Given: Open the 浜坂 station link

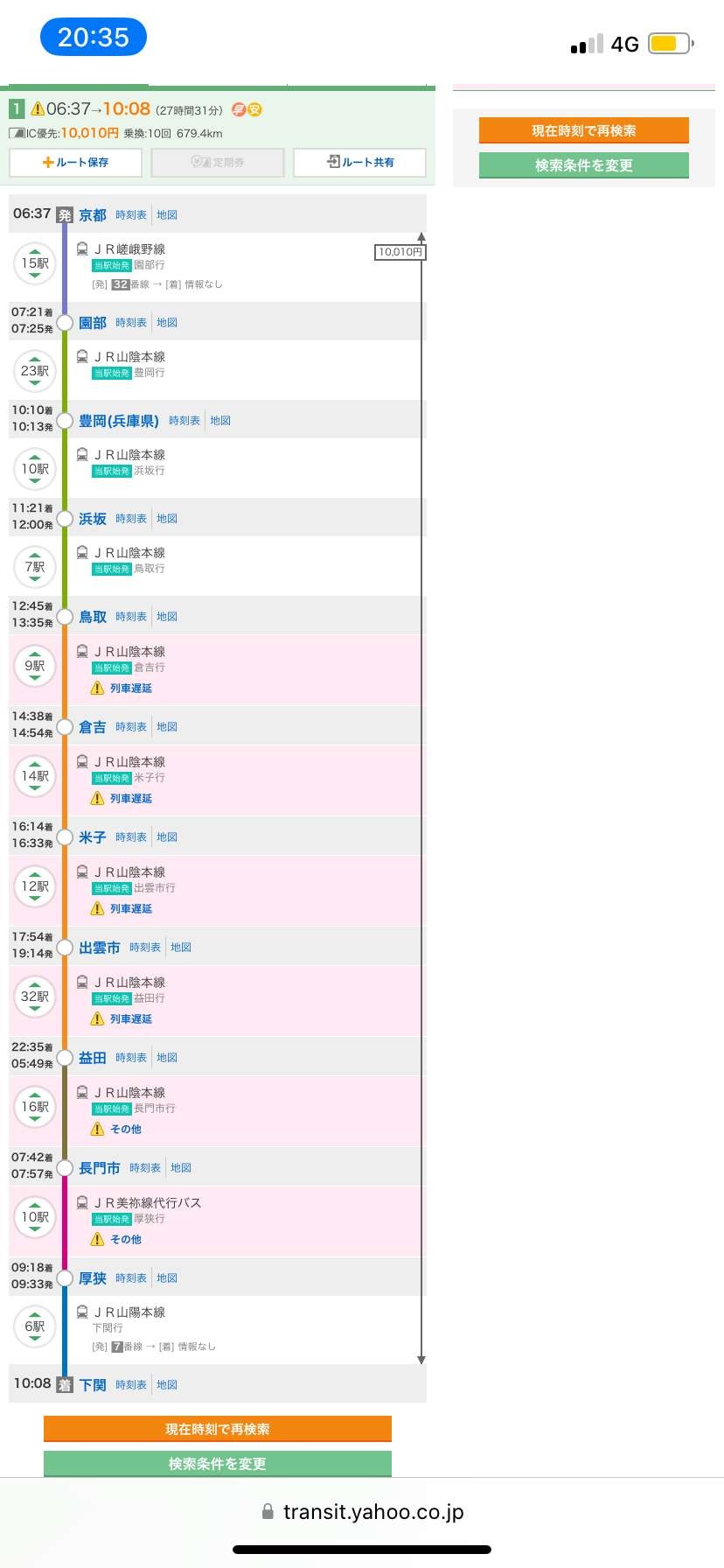Looking at the screenshot, I should tap(93, 519).
